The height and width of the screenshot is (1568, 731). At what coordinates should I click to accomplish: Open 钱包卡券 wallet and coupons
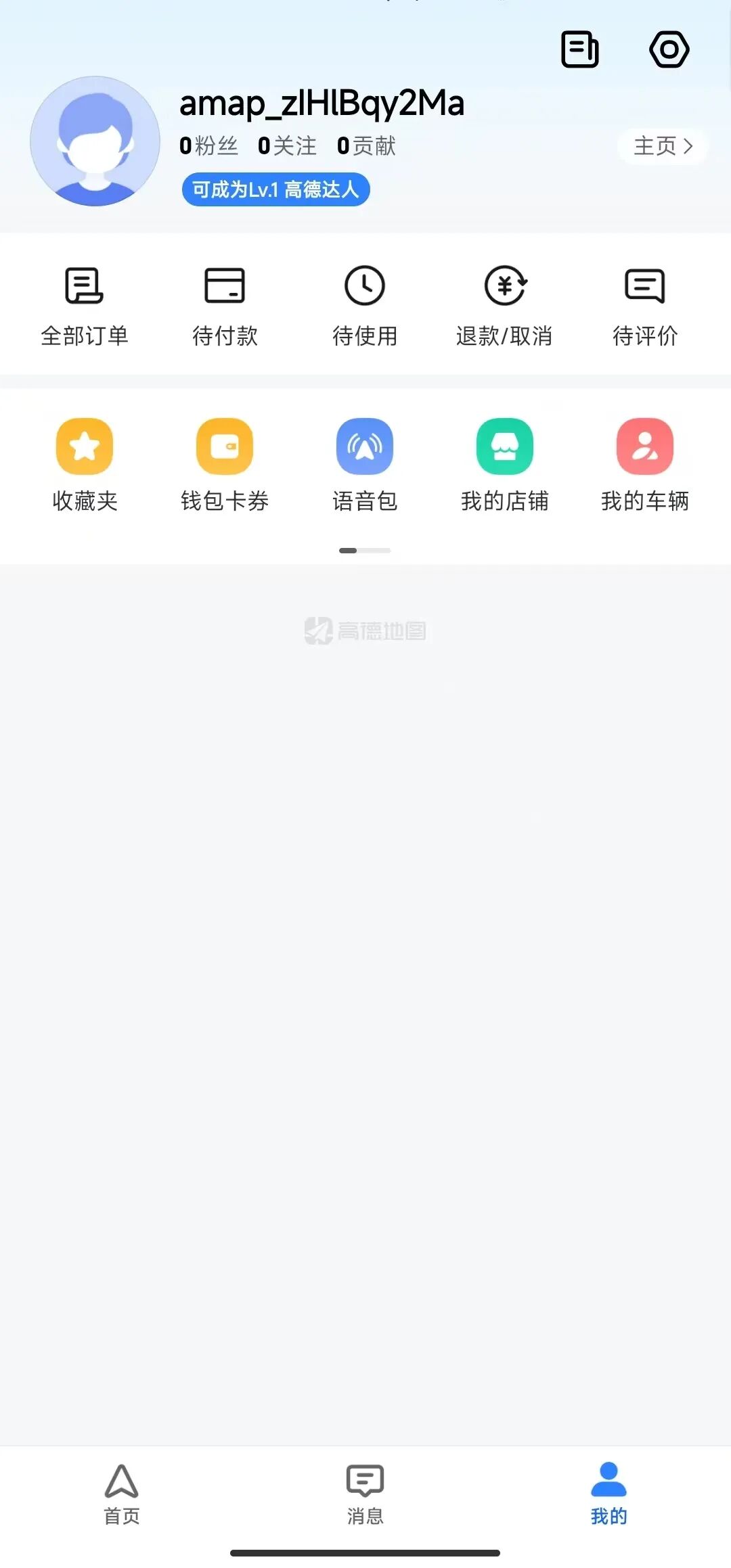225,467
